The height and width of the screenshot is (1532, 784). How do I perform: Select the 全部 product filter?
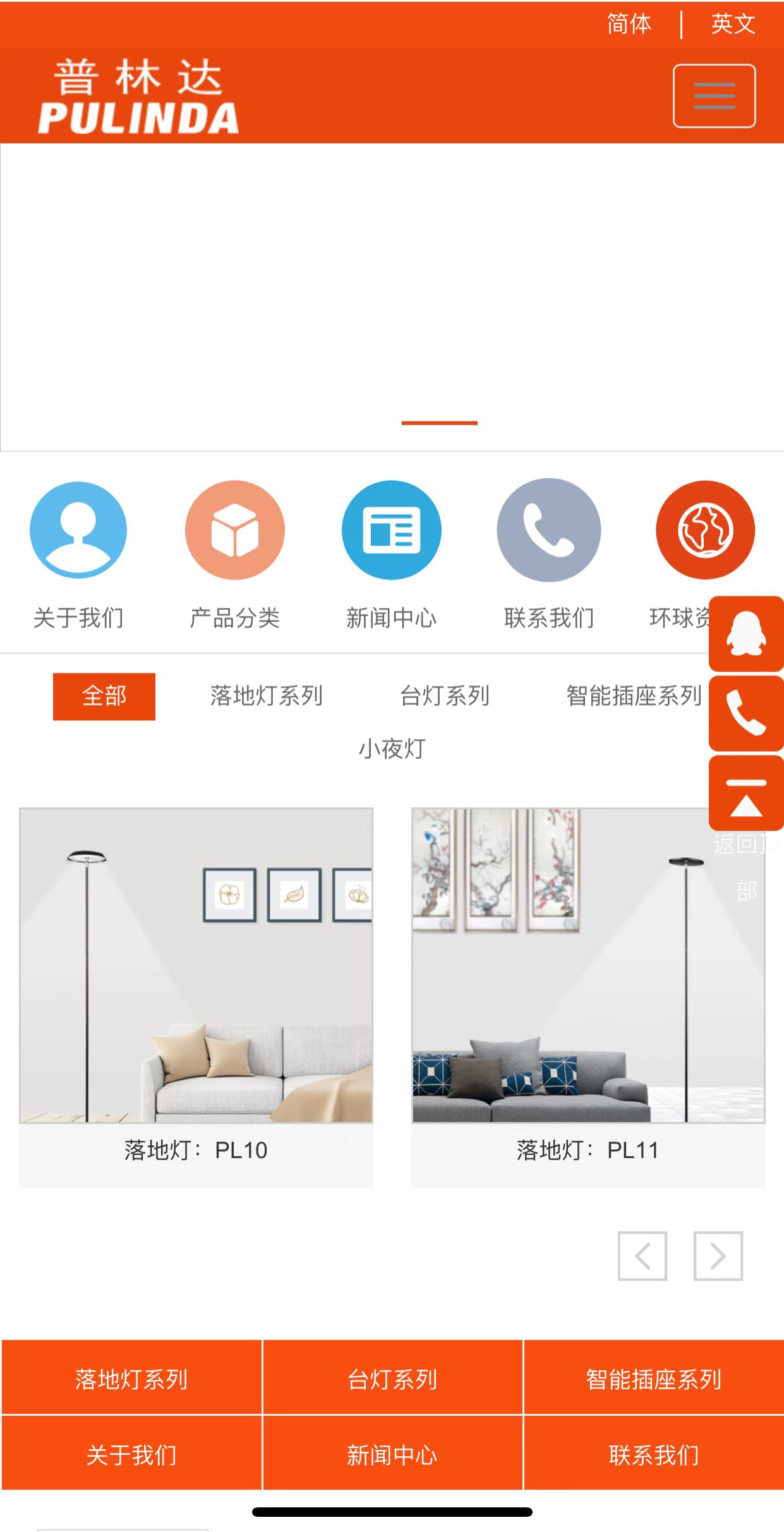point(104,696)
